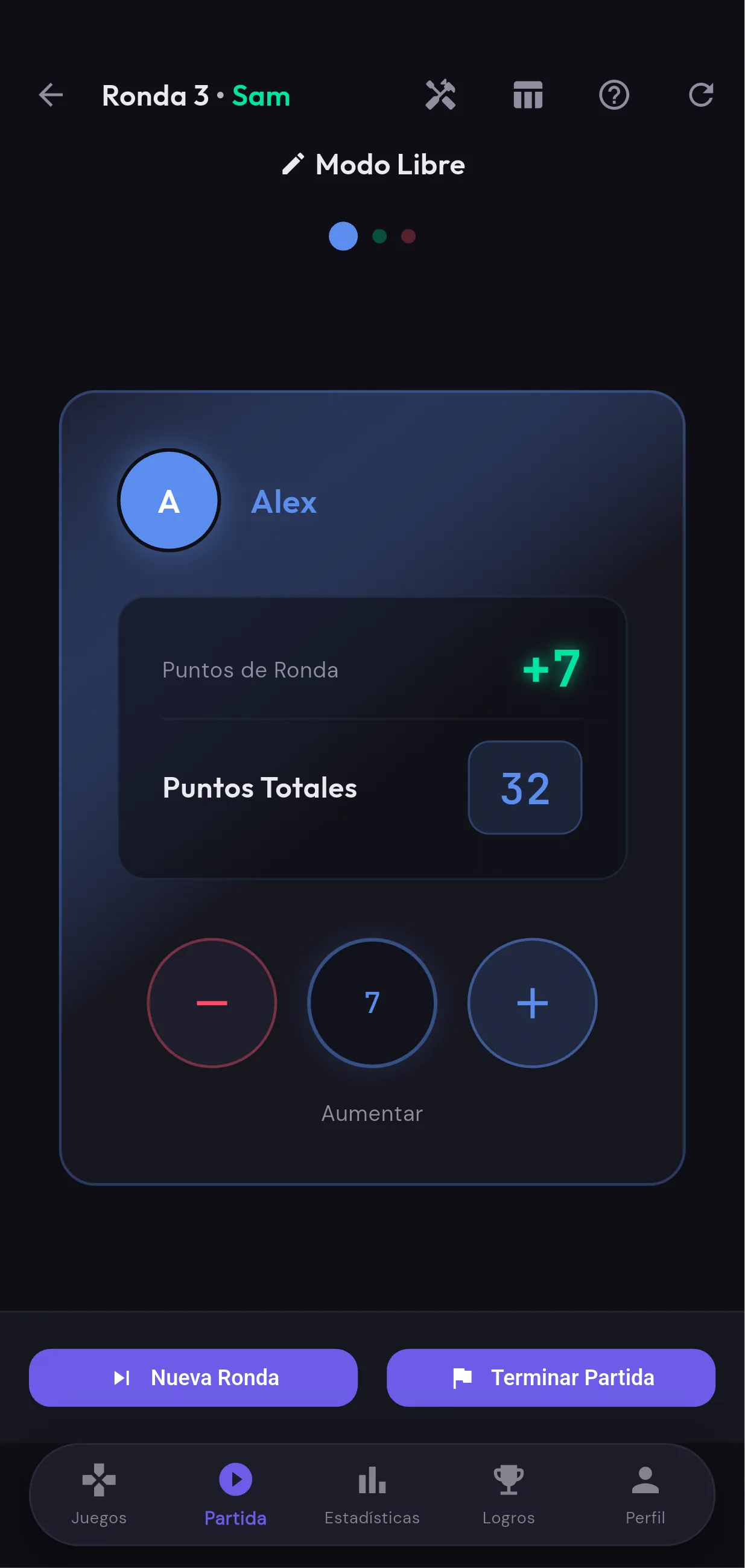Start a Nueva Ronda

(x=193, y=1377)
